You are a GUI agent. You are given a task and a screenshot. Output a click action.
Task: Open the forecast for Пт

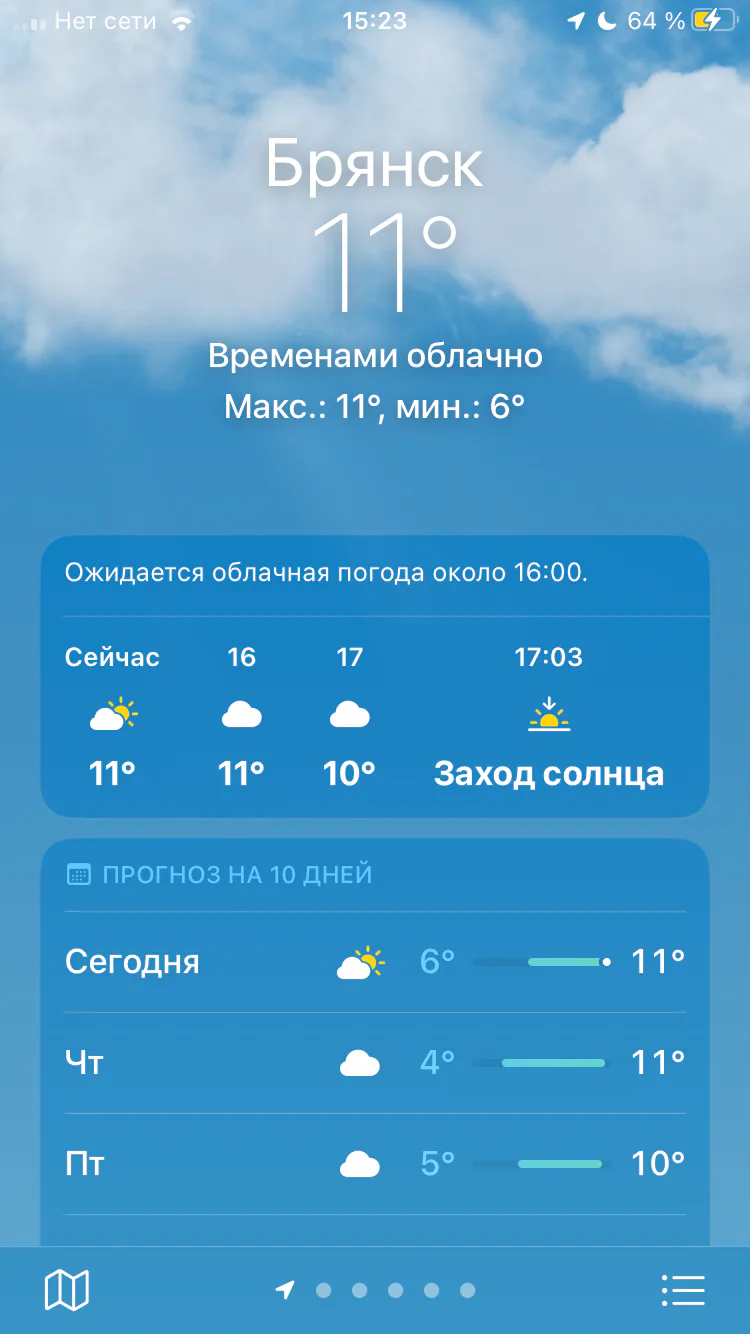click(x=375, y=1164)
